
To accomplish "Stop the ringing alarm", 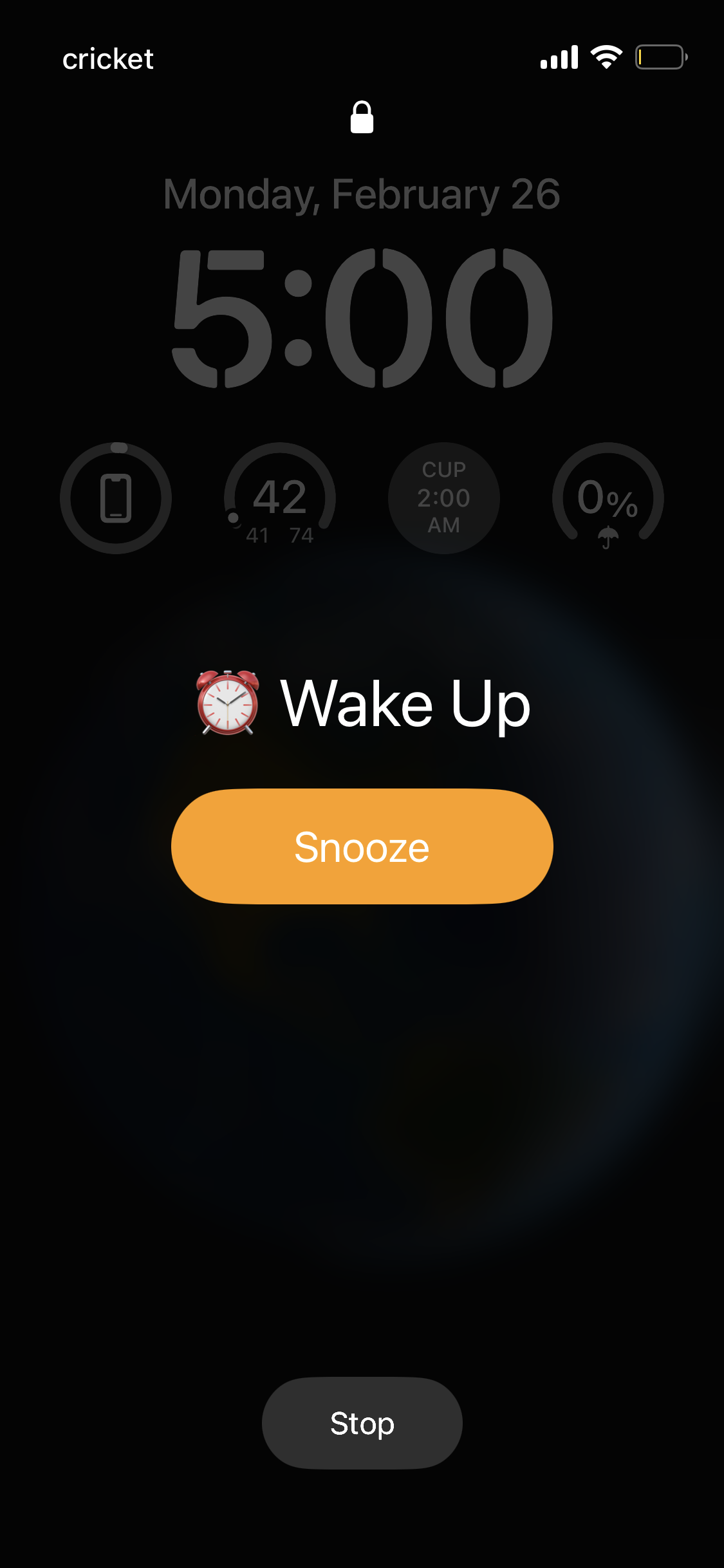I will coord(362,1423).
